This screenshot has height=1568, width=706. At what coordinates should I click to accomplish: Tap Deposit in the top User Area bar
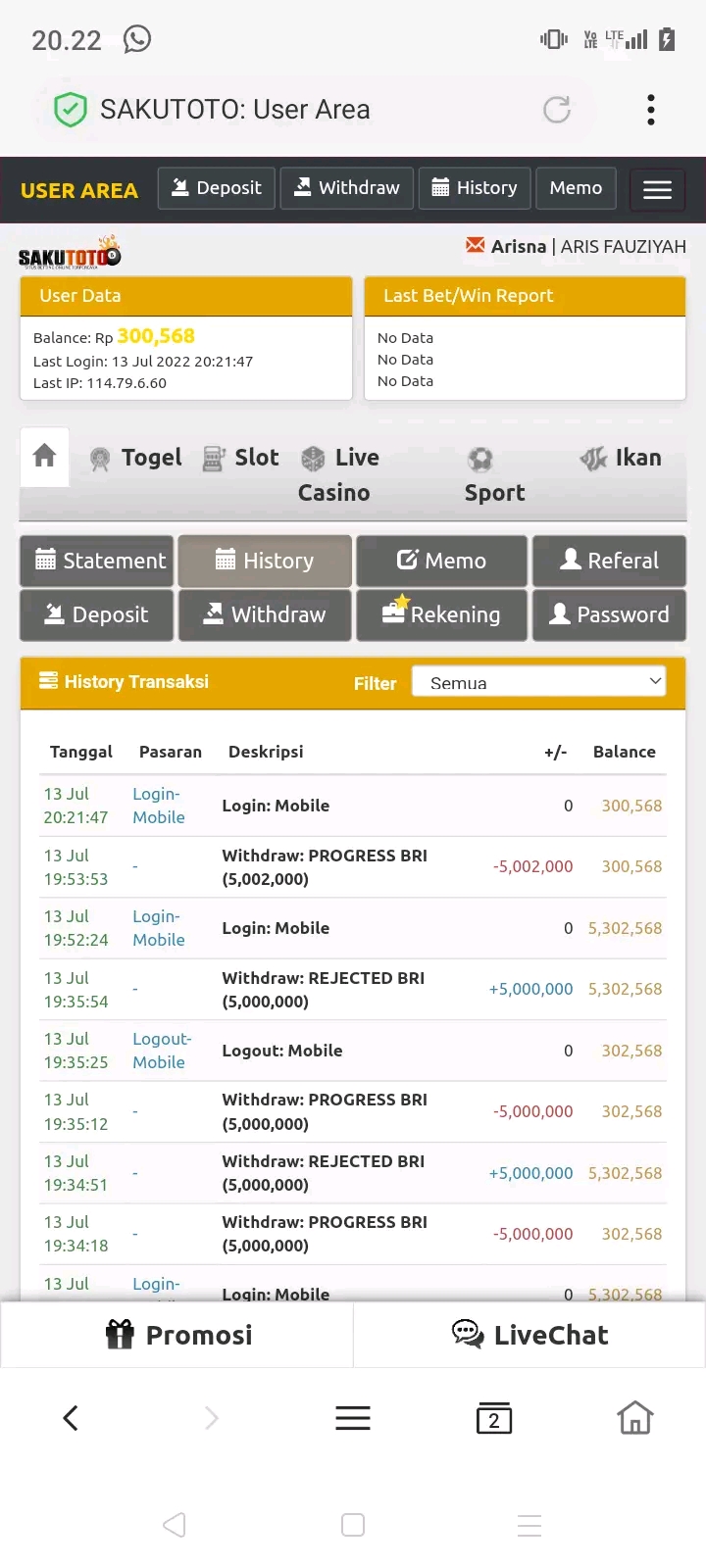coord(217,188)
